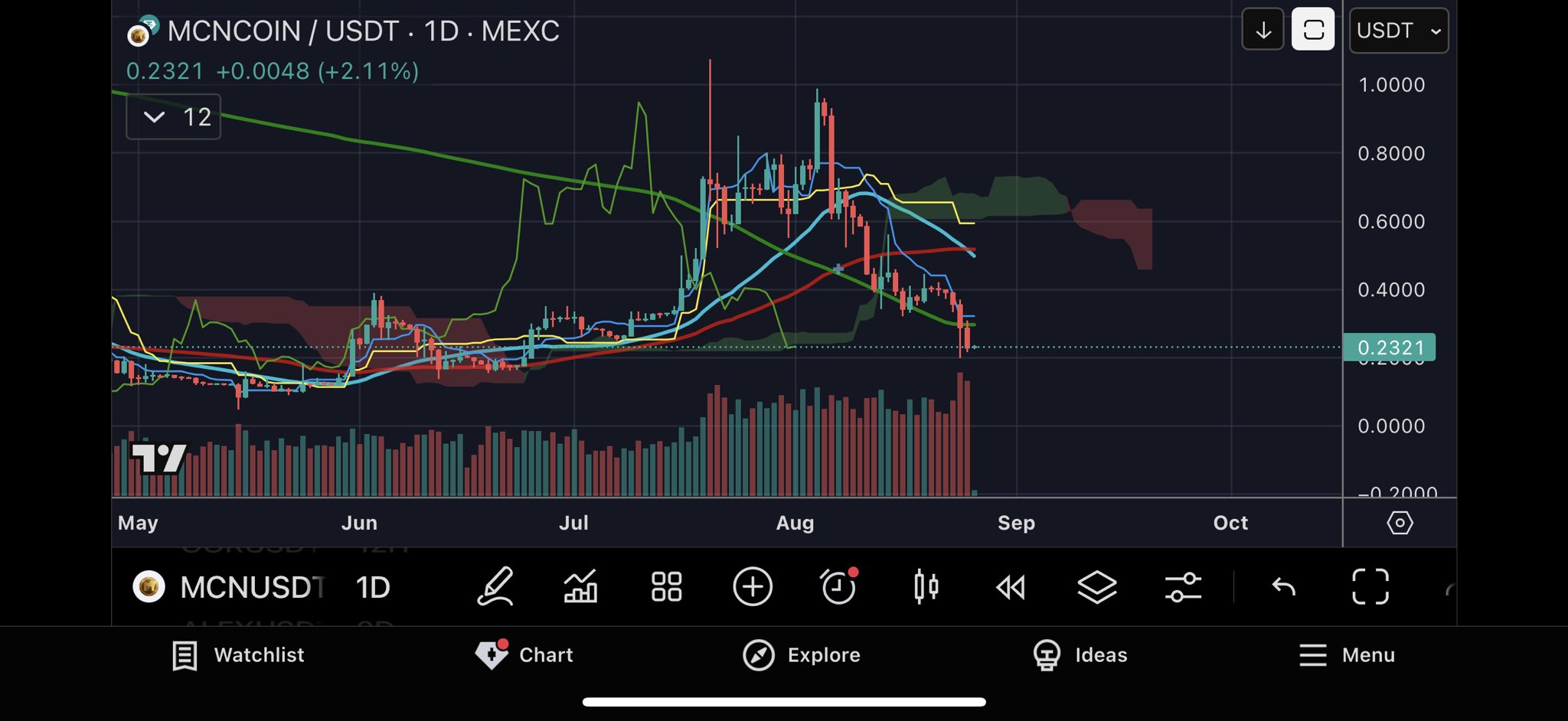Open the layers object tree
Viewport: 1568px width, 721px height.
1096,587
